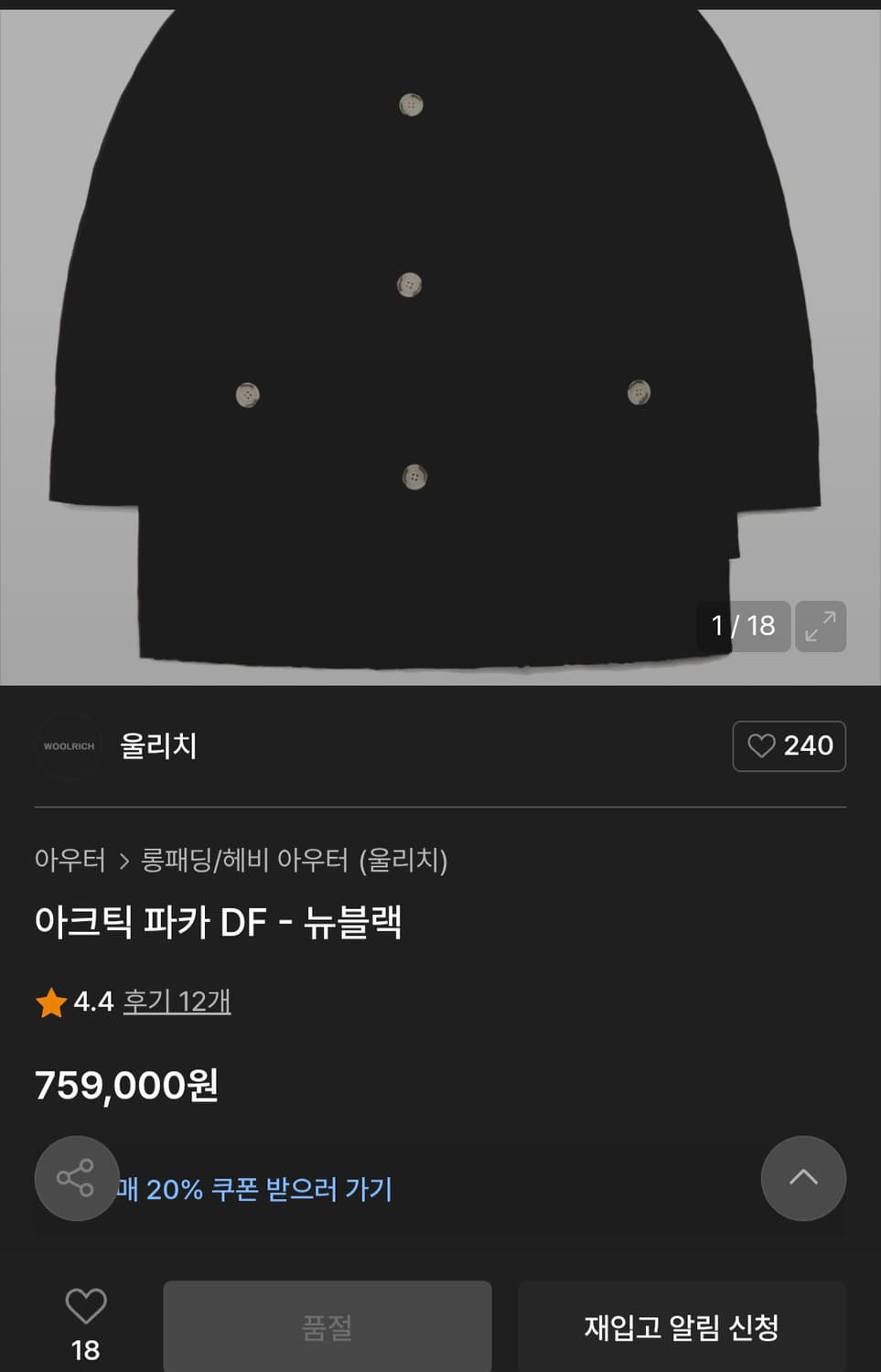The width and height of the screenshot is (881, 1372).
Task: Click the star rating icon
Action: pos(51,1001)
